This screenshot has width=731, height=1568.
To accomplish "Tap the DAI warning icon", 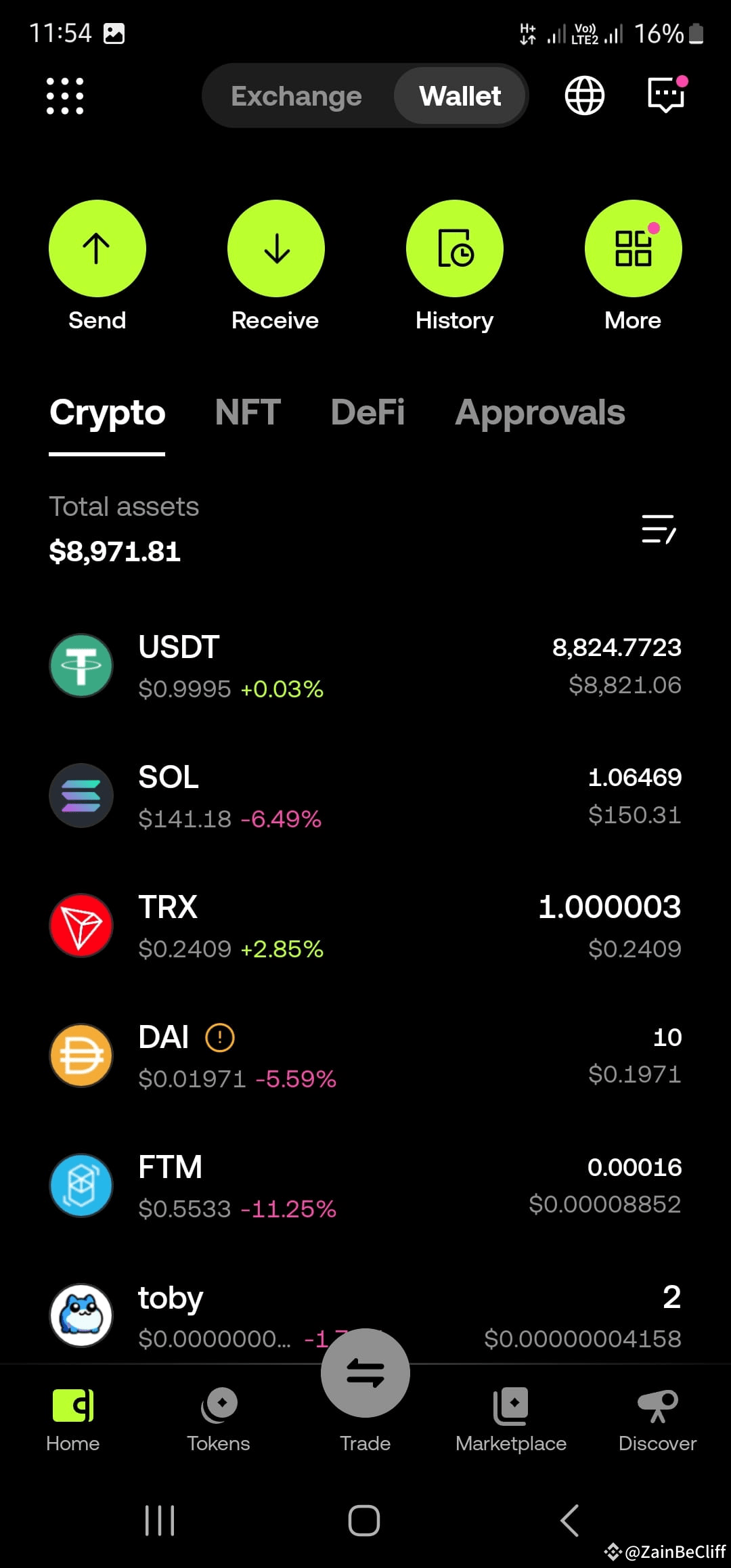I will (220, 1037).
